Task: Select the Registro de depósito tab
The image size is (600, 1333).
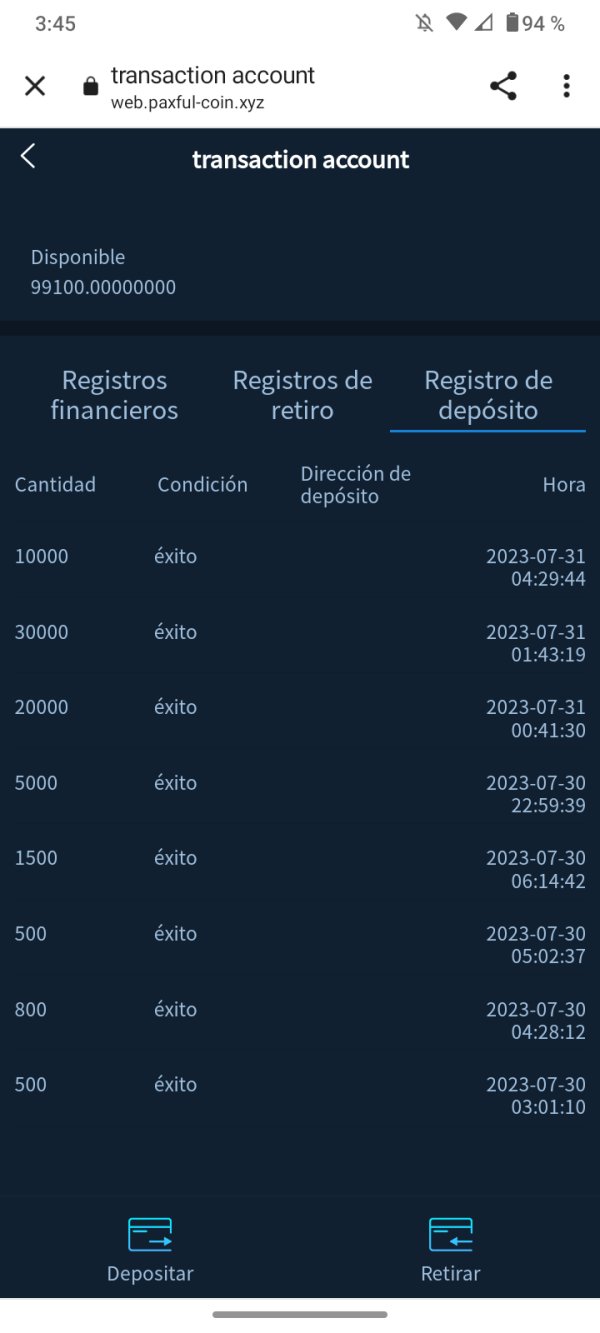Action: (488, 395)
